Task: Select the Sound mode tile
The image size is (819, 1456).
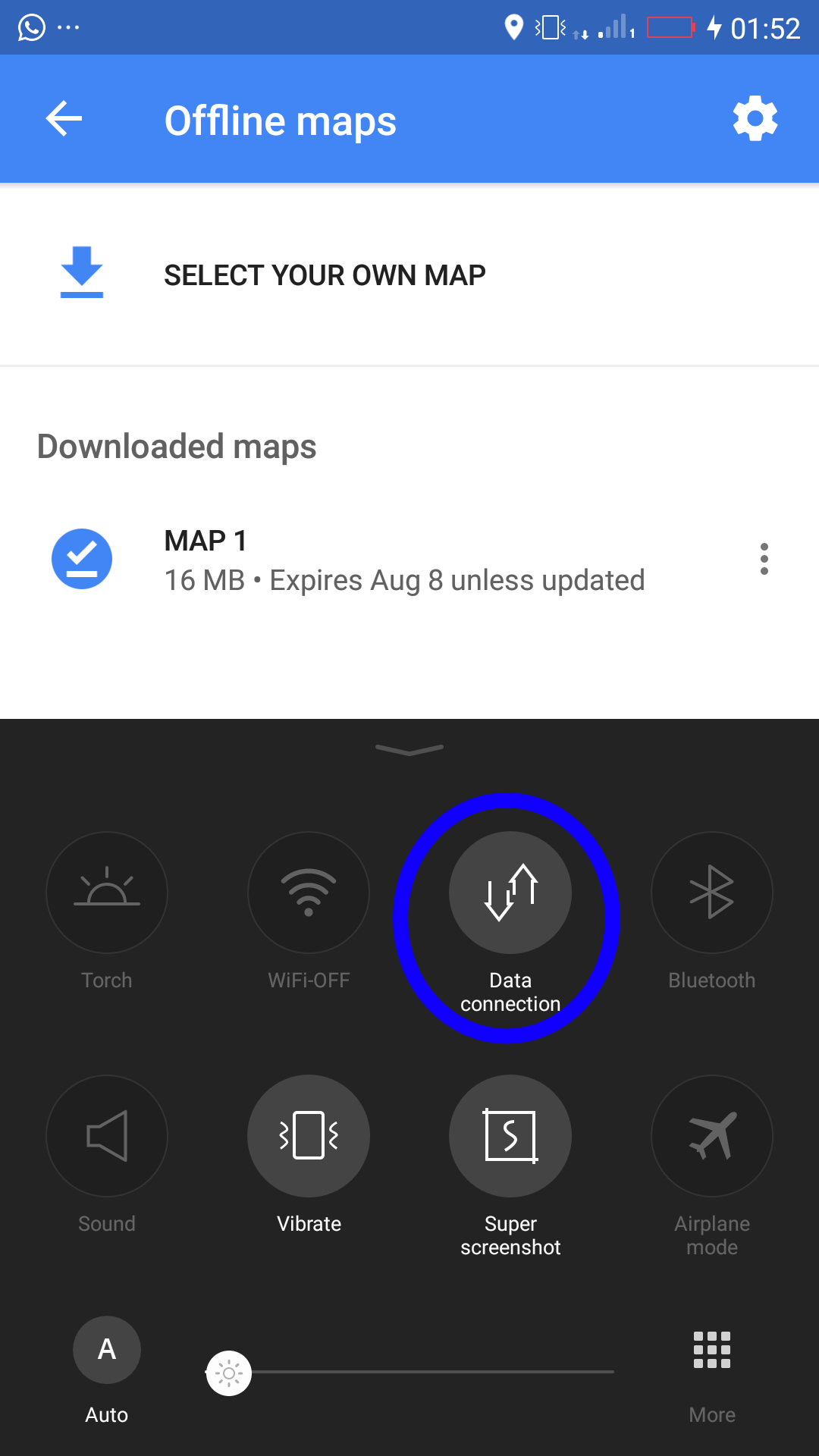Action: 106,1135
